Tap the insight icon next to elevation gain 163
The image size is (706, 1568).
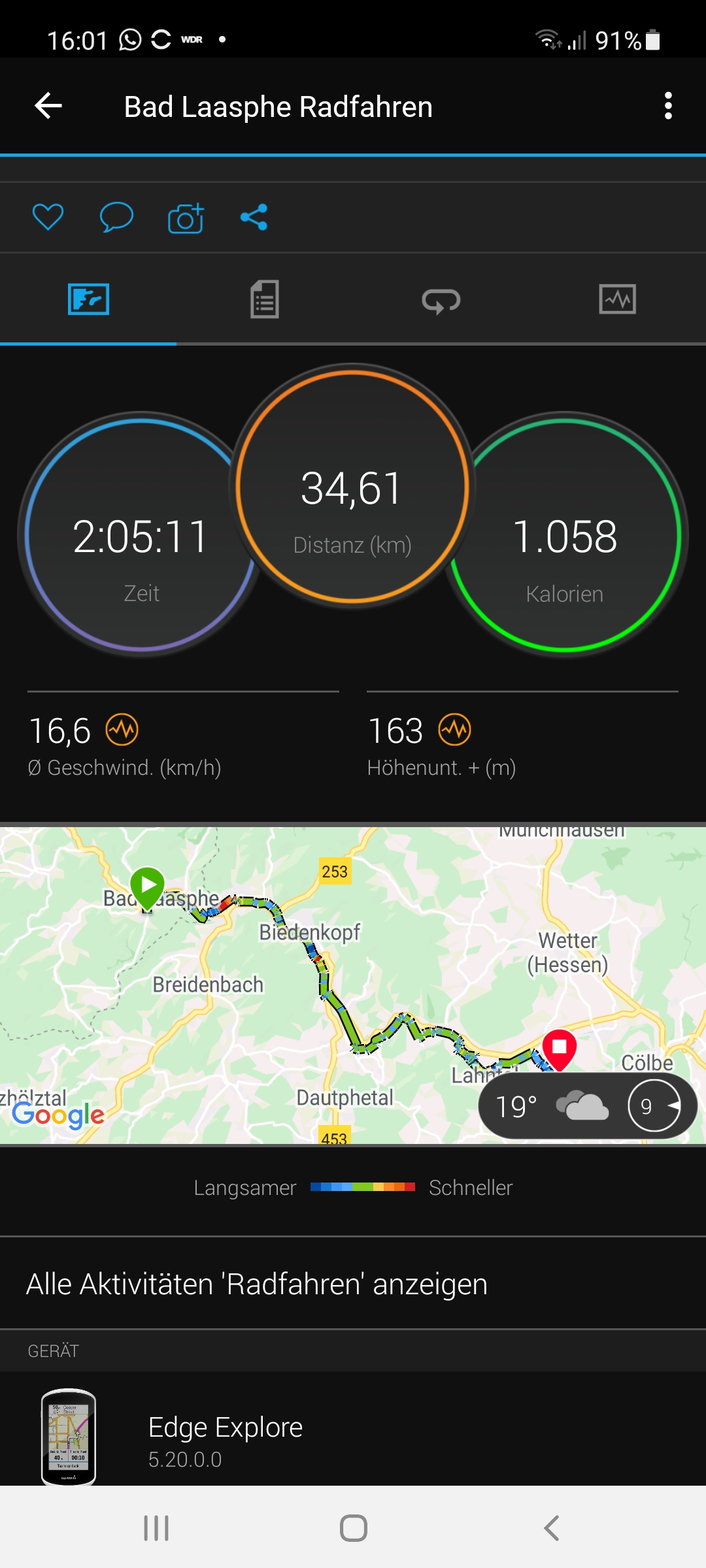[x=454, y=730]
